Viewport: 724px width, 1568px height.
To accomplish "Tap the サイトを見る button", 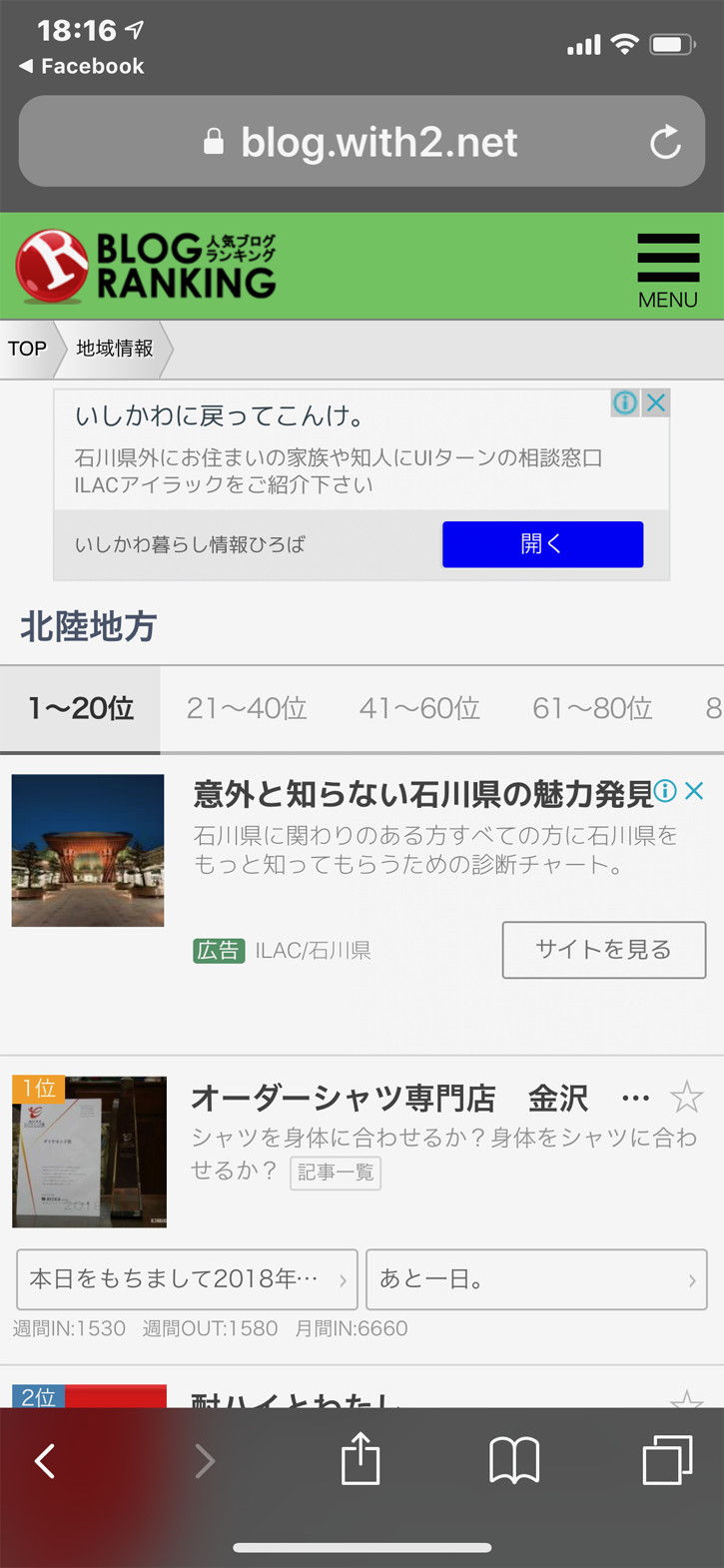I will [x=603, y=950].
